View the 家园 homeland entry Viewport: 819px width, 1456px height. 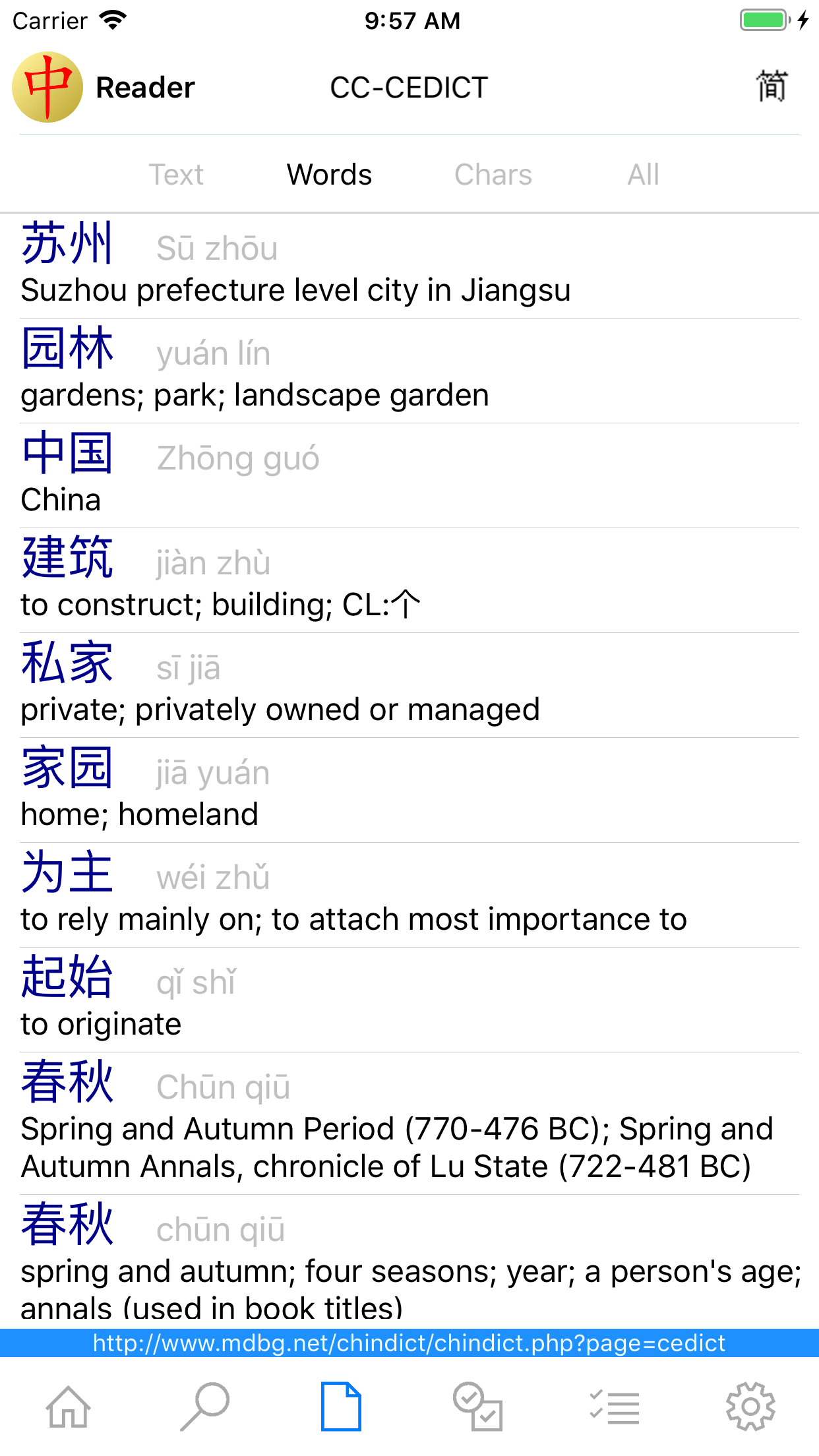pyautogui.click(x=409, y=790)
